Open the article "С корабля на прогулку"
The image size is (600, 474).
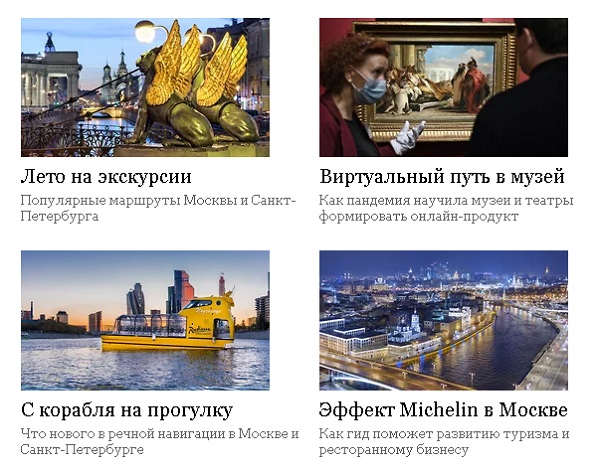click(x=126, y=410)
